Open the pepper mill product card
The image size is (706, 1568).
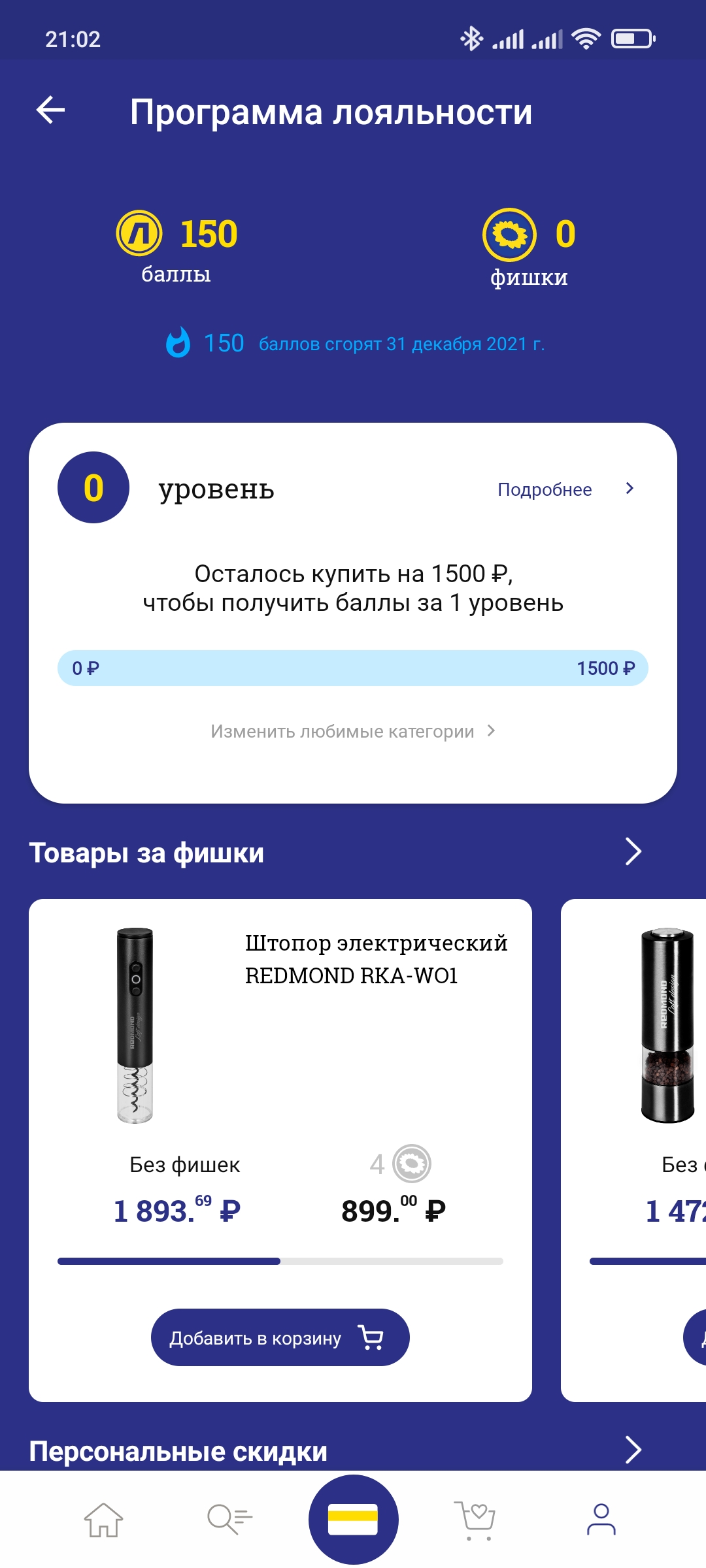633,1150
